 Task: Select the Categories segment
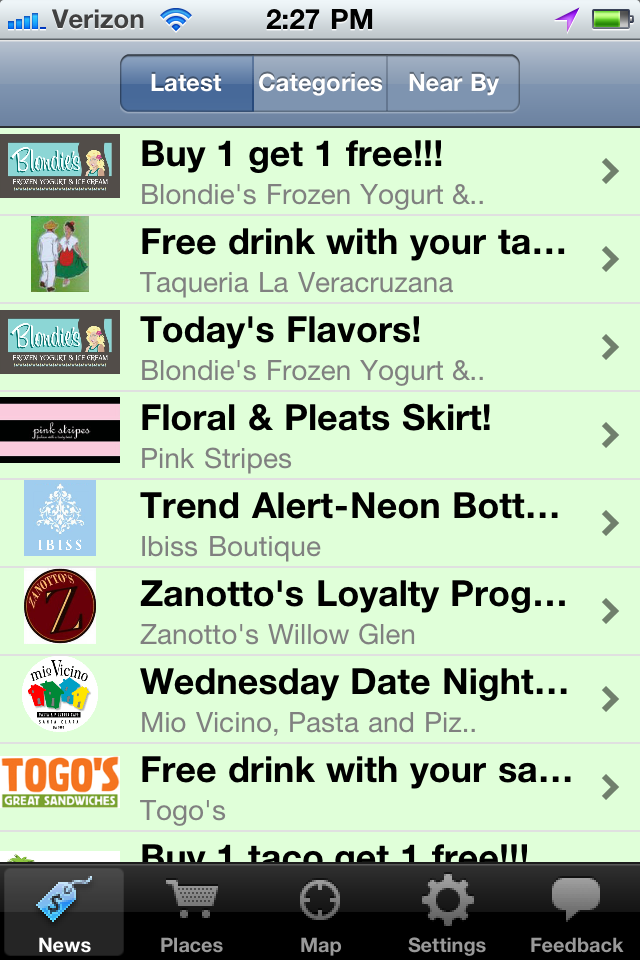click(320, 83)
